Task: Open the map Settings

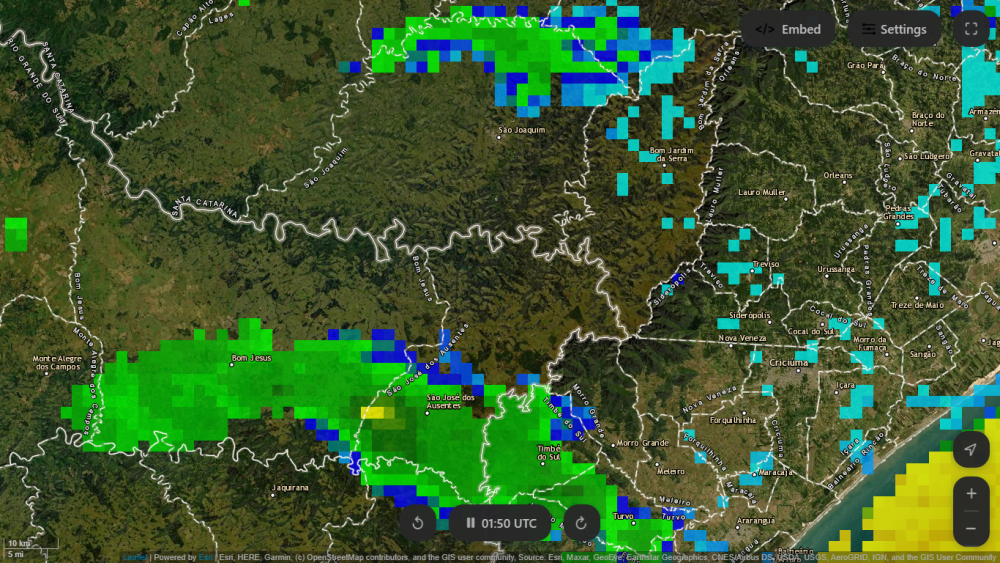Action: tap(894, 29)
